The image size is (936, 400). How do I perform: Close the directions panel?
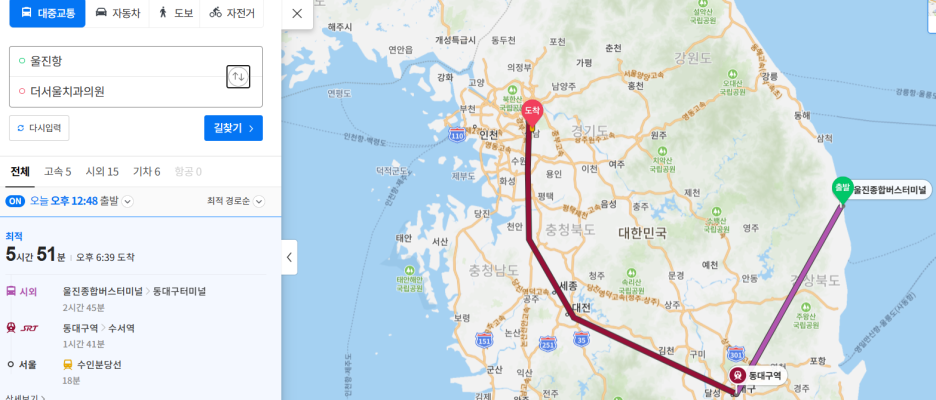pyautogui.click(x=297, y=14)
